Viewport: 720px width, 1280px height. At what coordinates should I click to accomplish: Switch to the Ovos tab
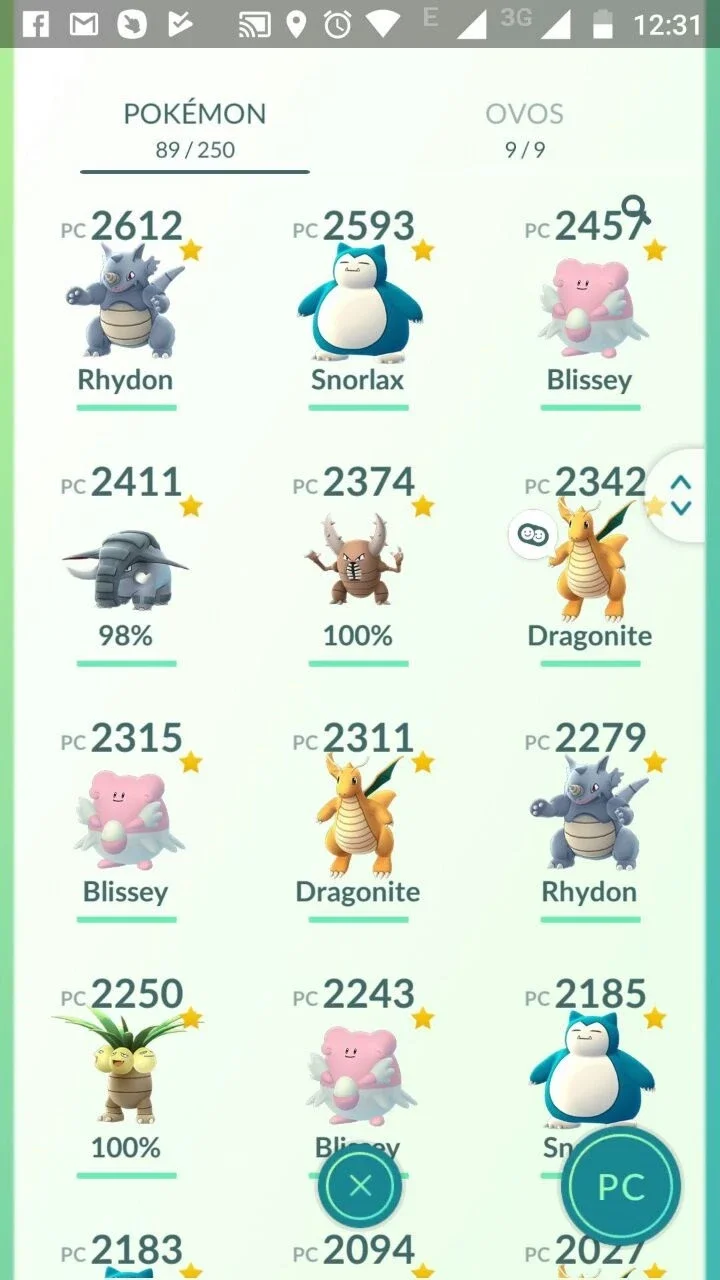click(524, 130)
